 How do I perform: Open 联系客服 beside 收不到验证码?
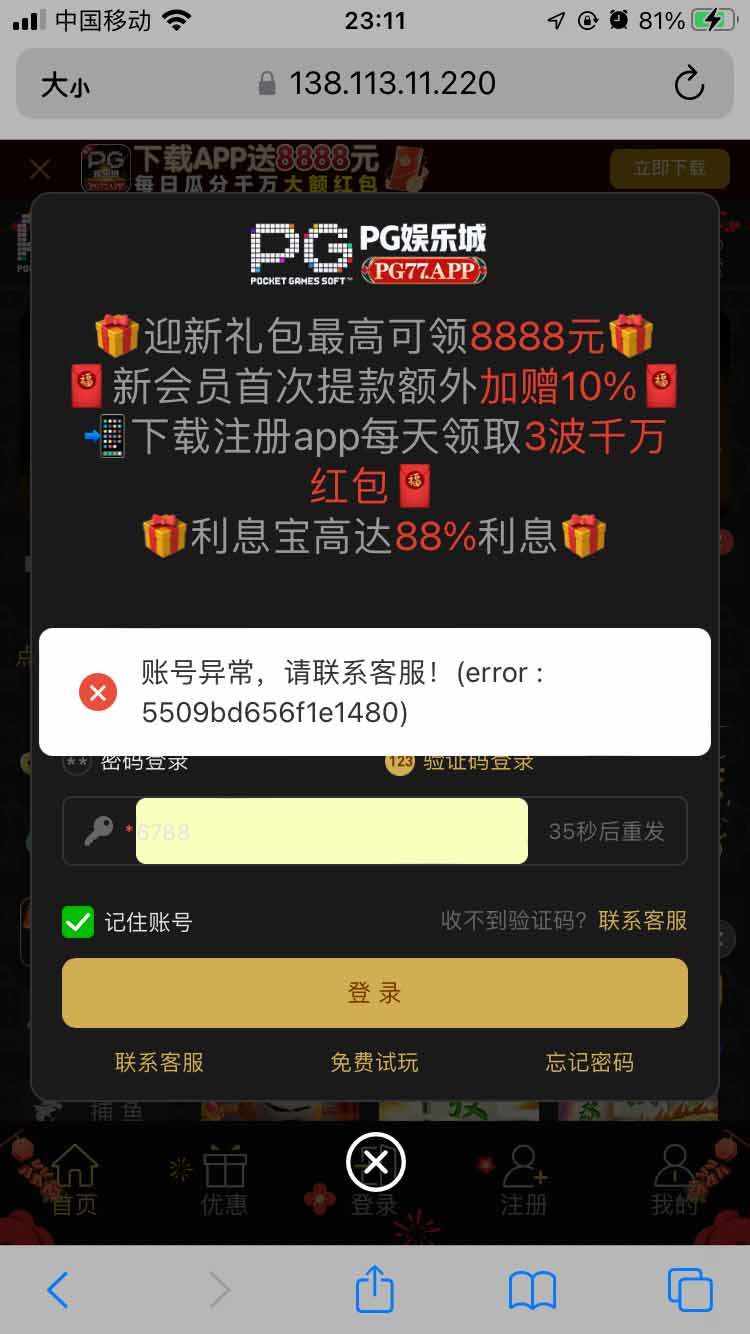click(x=642, y=921)
